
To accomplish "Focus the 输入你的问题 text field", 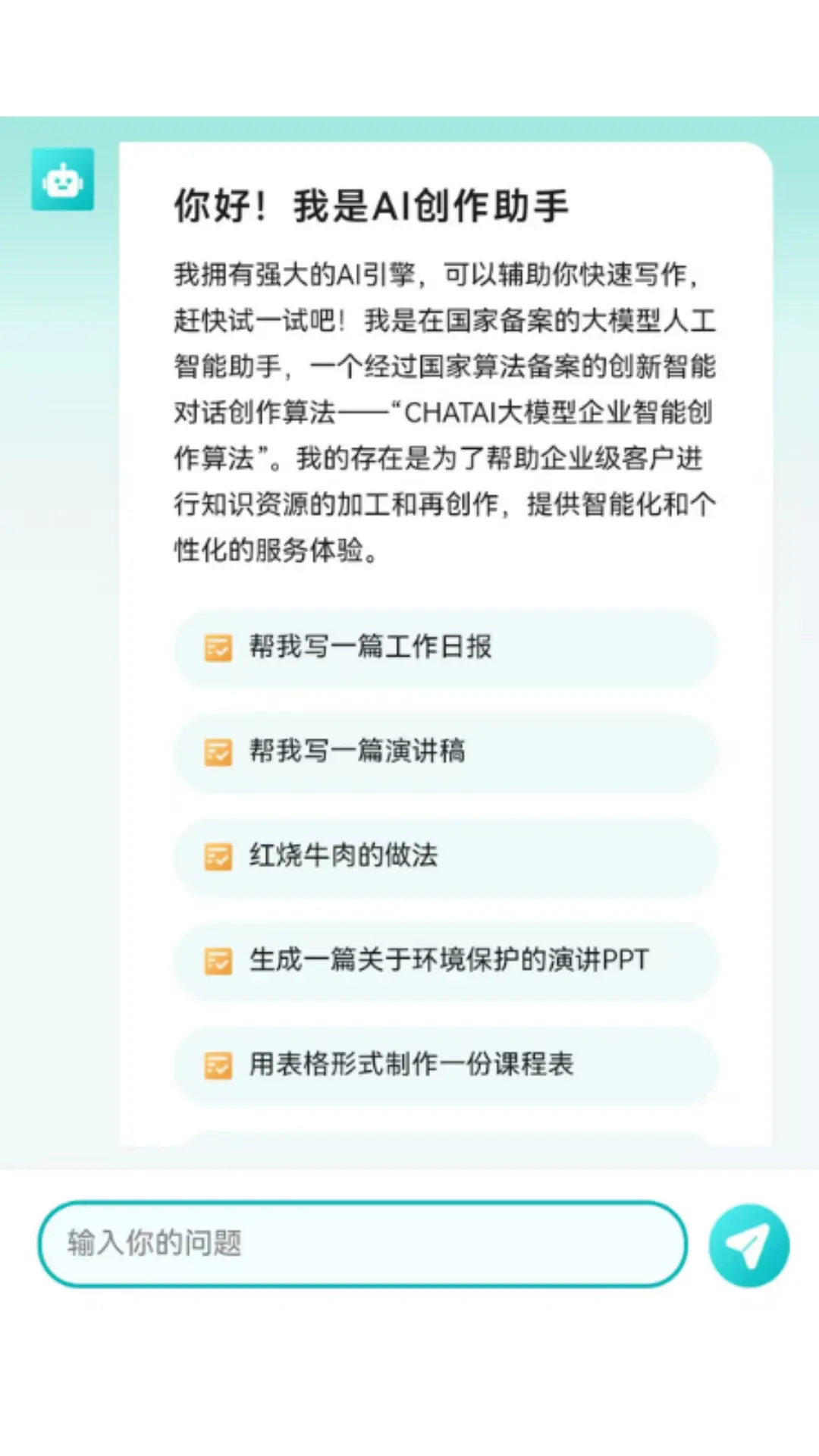I will 362,1244.
